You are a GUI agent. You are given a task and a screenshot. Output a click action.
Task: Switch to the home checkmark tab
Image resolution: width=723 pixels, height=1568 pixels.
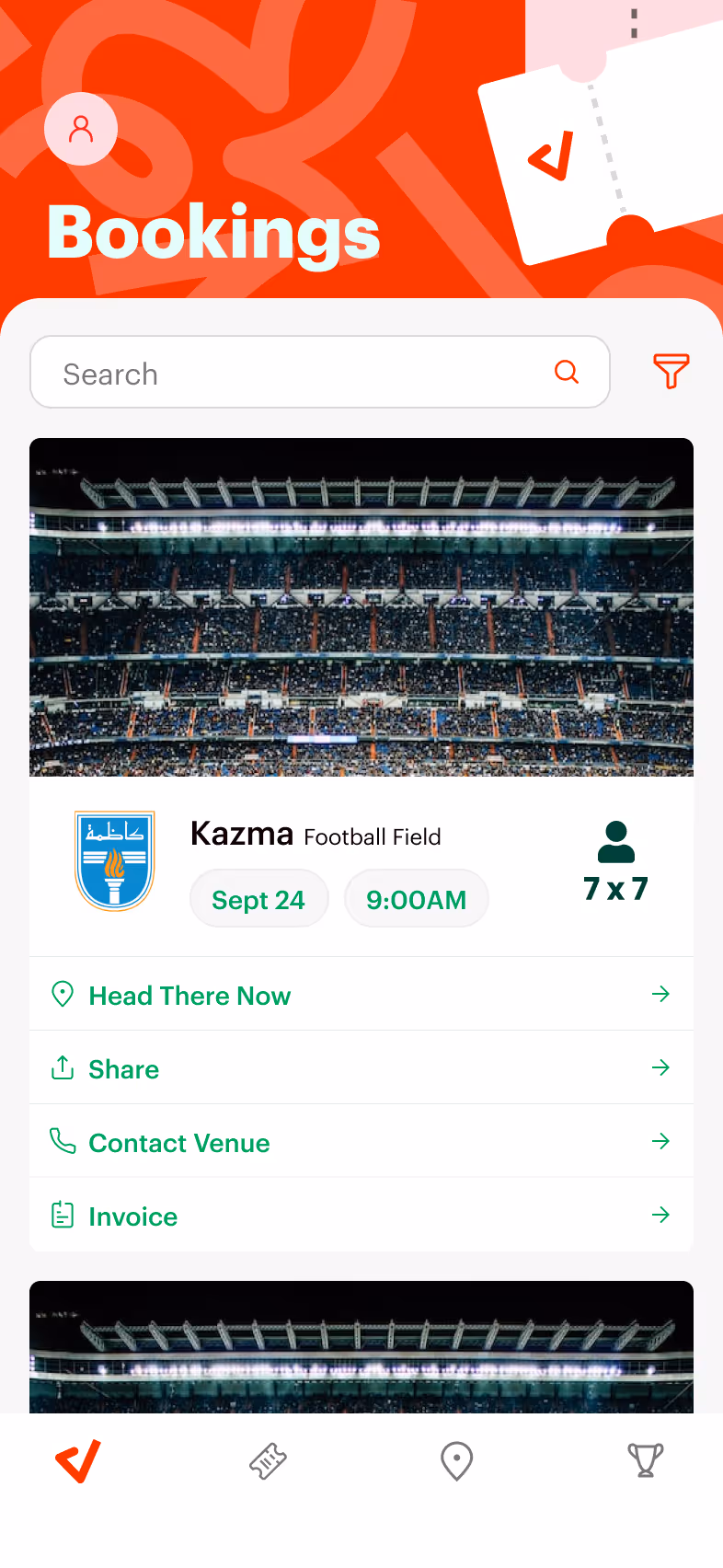[x=78, y=1461]
